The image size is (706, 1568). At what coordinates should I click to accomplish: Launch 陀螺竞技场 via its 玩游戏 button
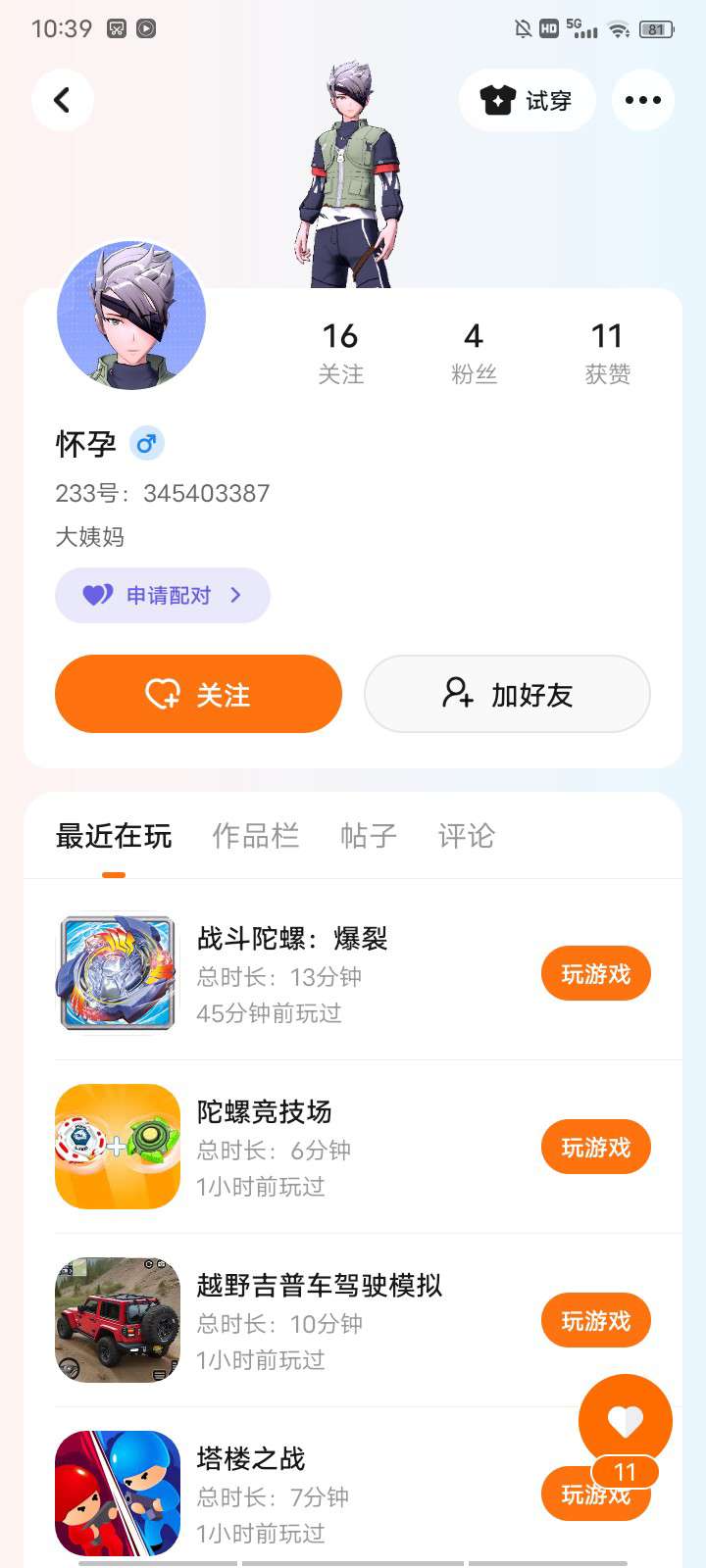pyautogui.click(x=595, y=1147)
